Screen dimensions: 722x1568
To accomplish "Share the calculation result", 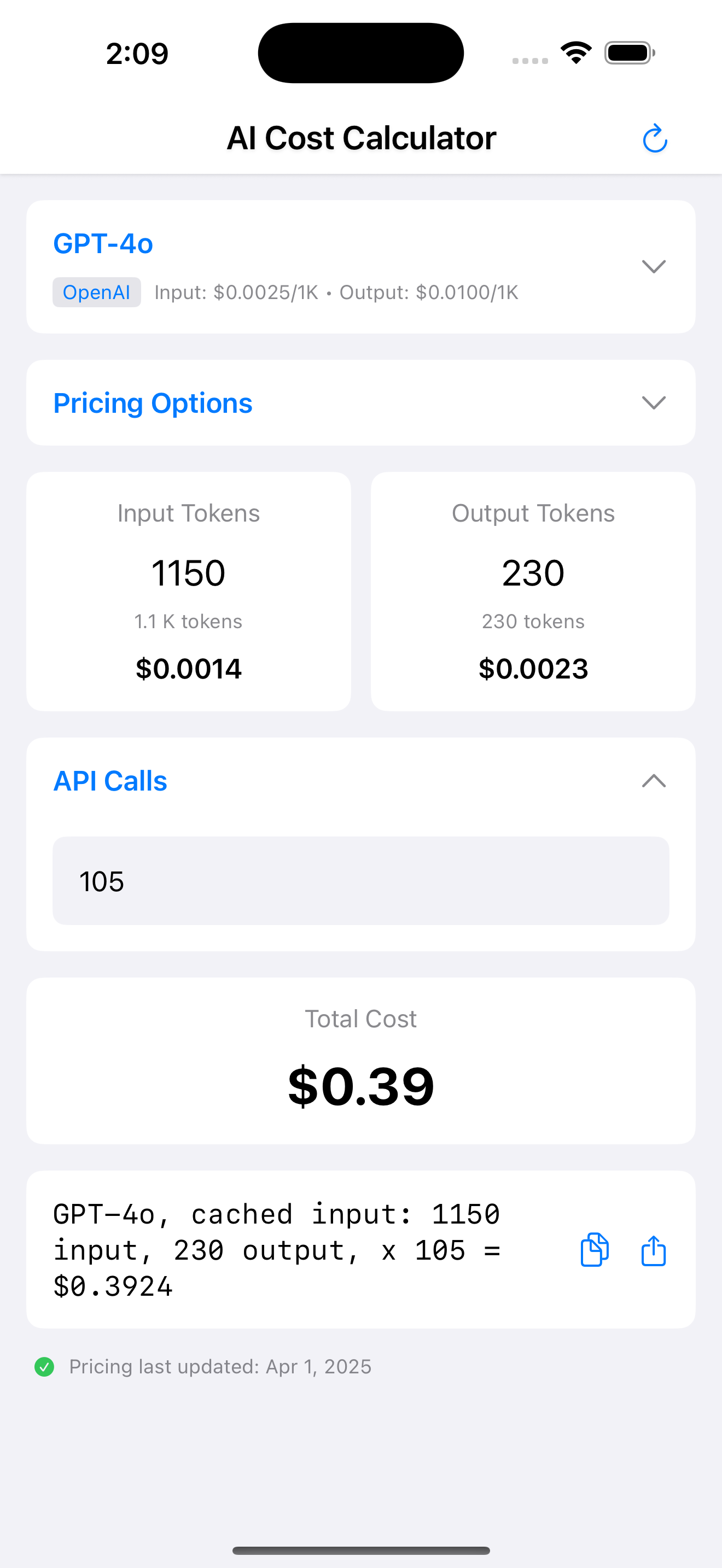I will pos(653,1251).
